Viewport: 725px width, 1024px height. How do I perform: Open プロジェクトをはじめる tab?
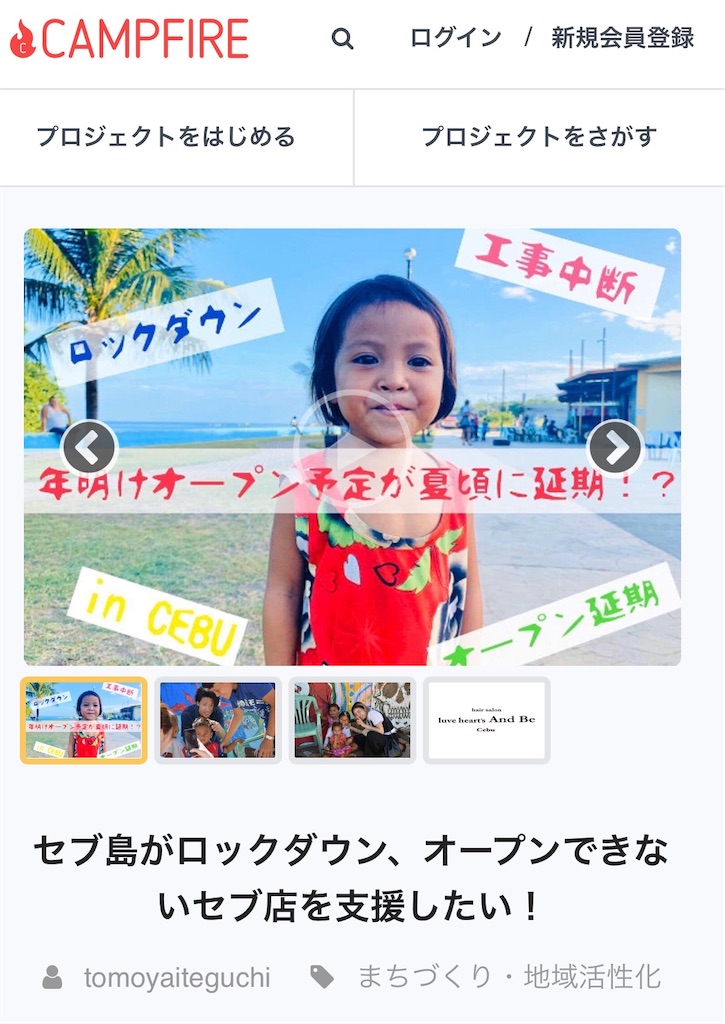[x=166, y=137]
